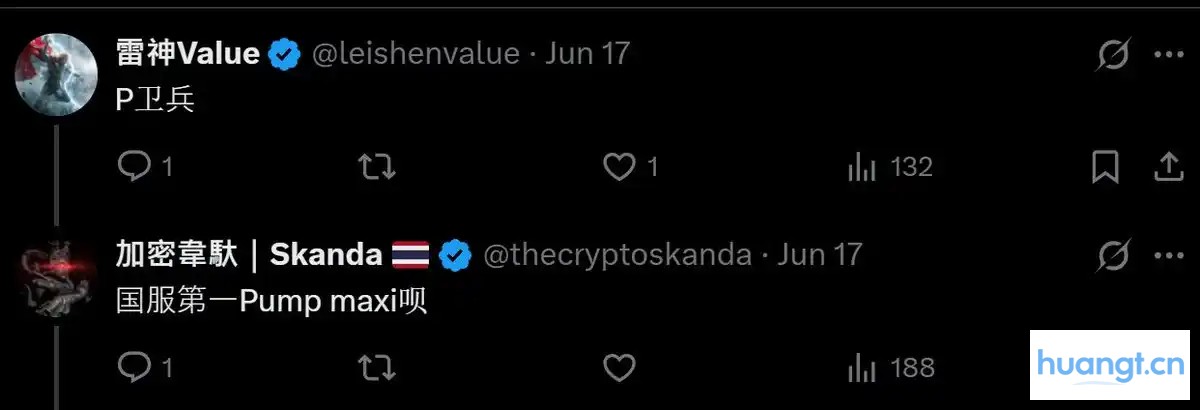Like Skanda's Pump maxi post

coord(619,368)
